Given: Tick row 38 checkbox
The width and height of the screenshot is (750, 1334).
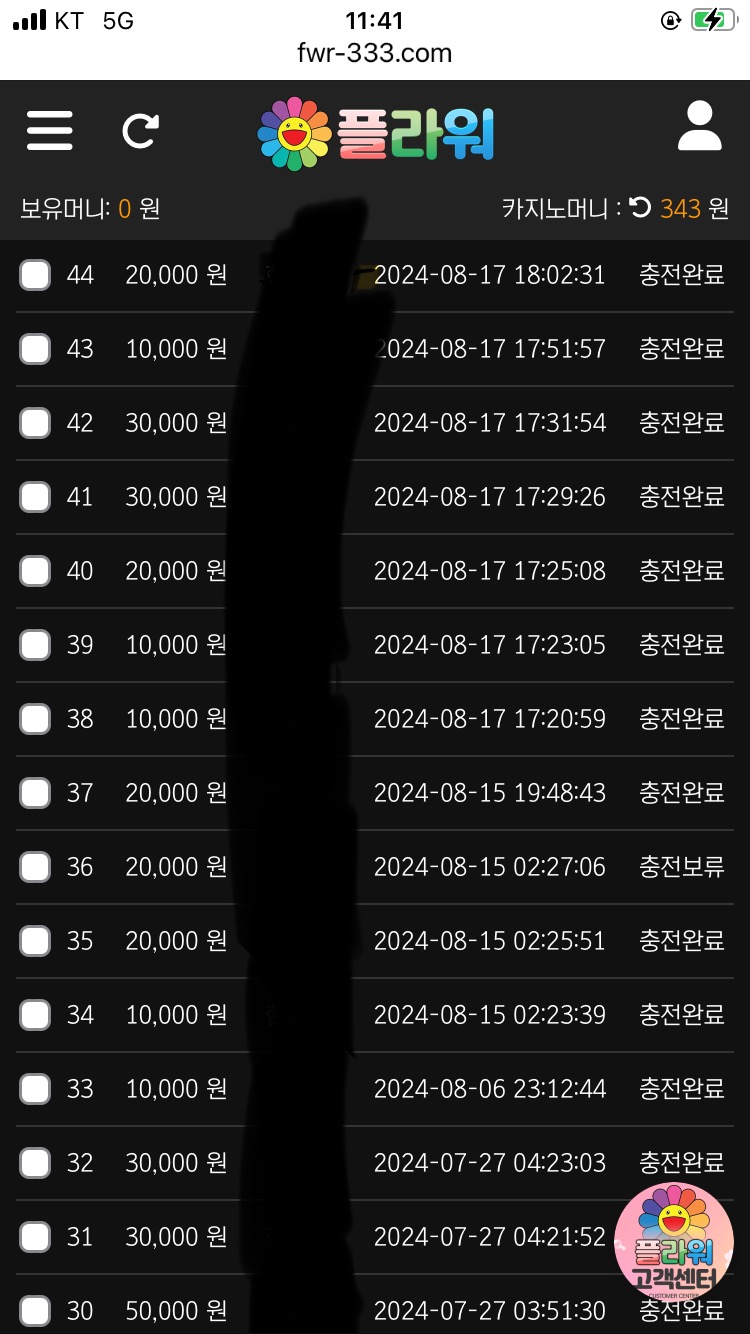Looking at the screenshot, I should point(35,719).
